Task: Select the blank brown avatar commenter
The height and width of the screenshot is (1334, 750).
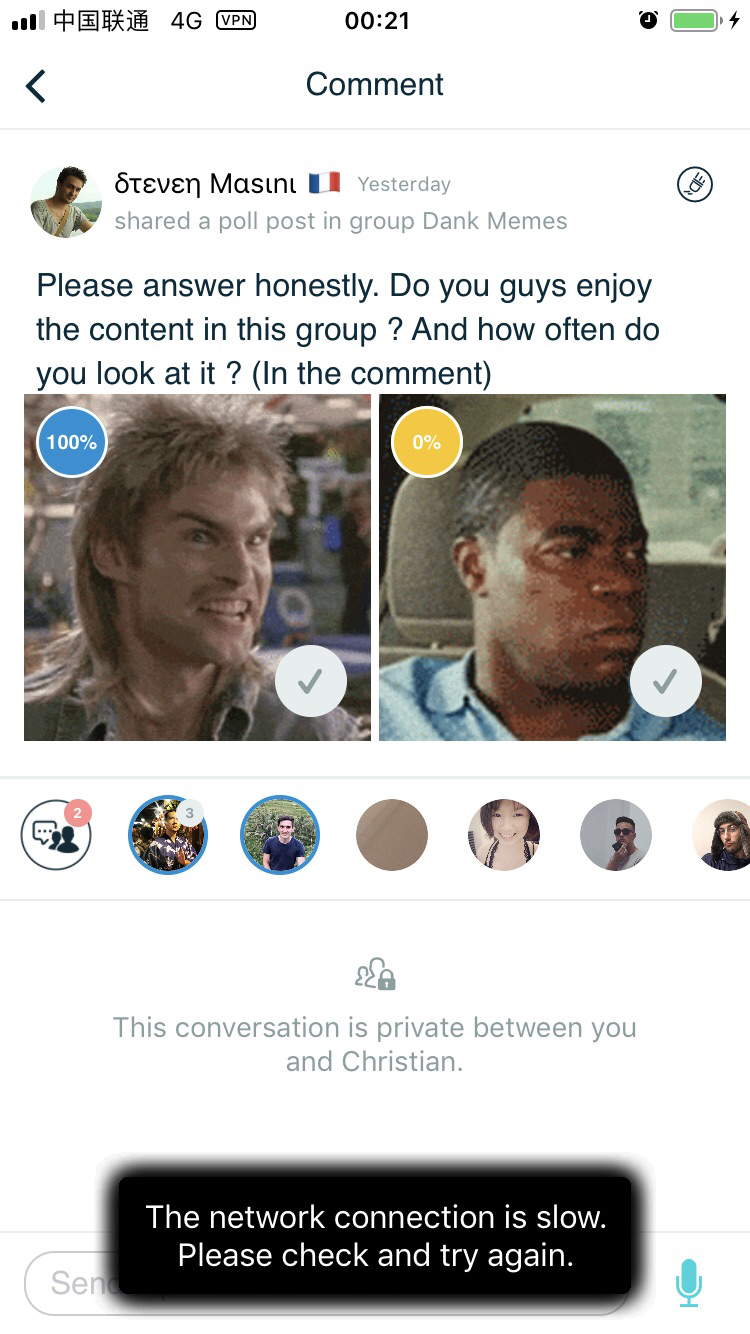Action: pyautogui.click(x=392, y=835)
